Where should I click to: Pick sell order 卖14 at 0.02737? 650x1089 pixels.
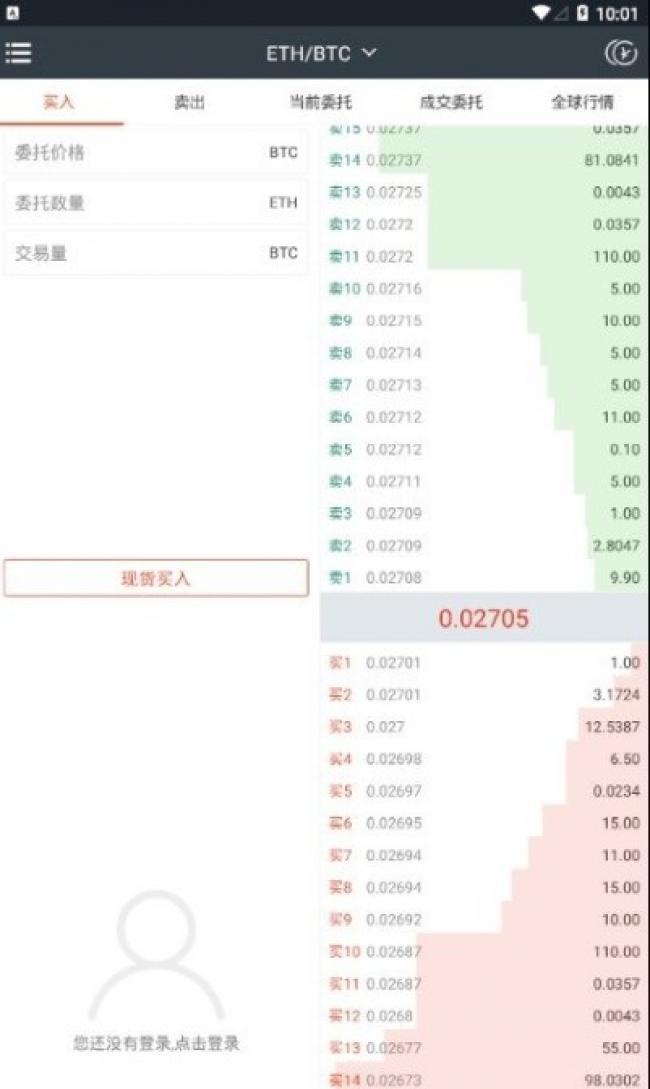point(484,160)
